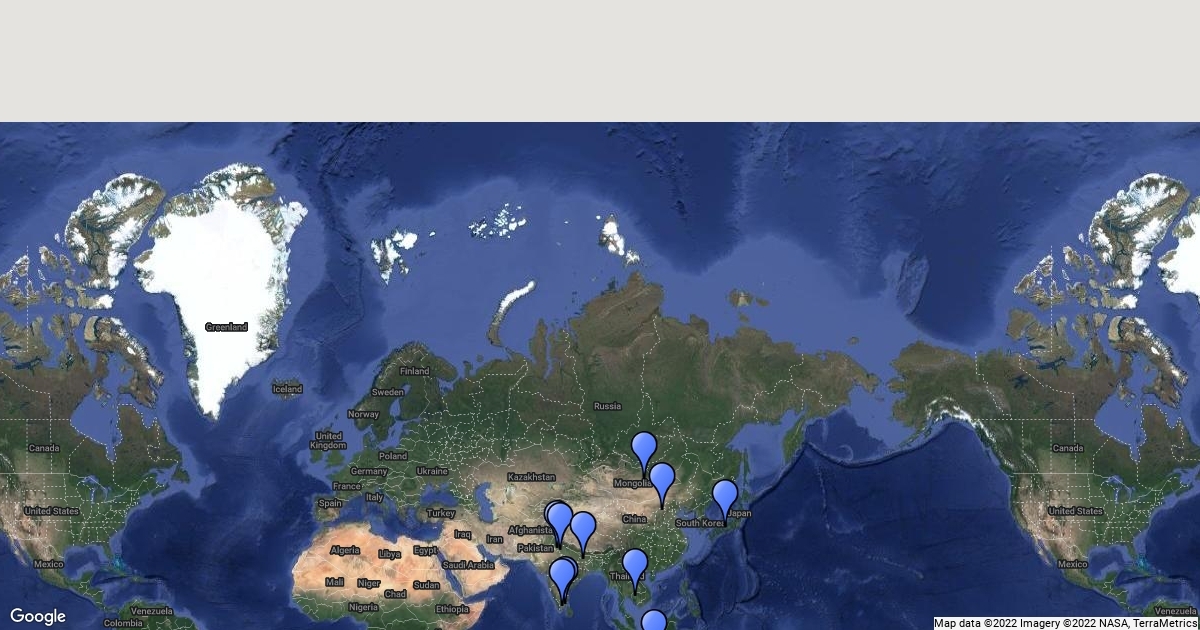Tap the front marker near Pakistan
The width and height of the screenshot is (1200, 630).
[560, 520]
